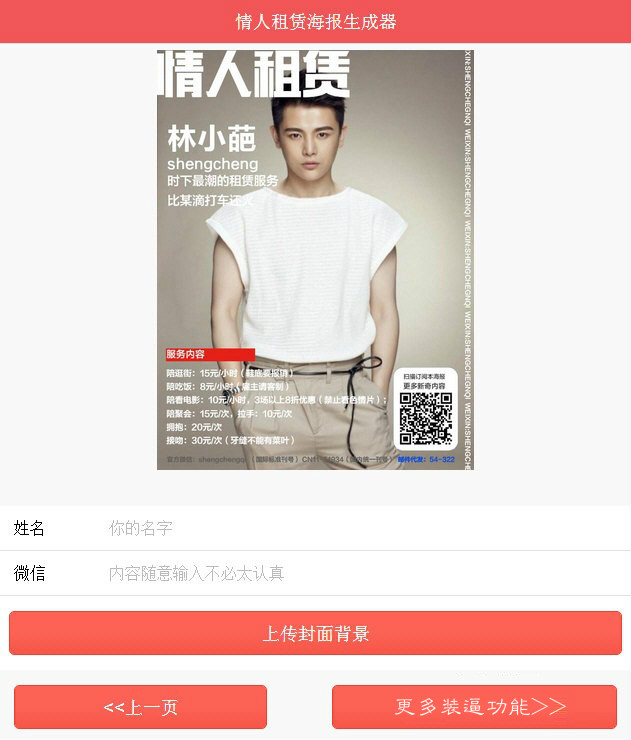The image size is (631, 740).
Task: Focus the 微信 input field
Action: [x=360, y=573]
